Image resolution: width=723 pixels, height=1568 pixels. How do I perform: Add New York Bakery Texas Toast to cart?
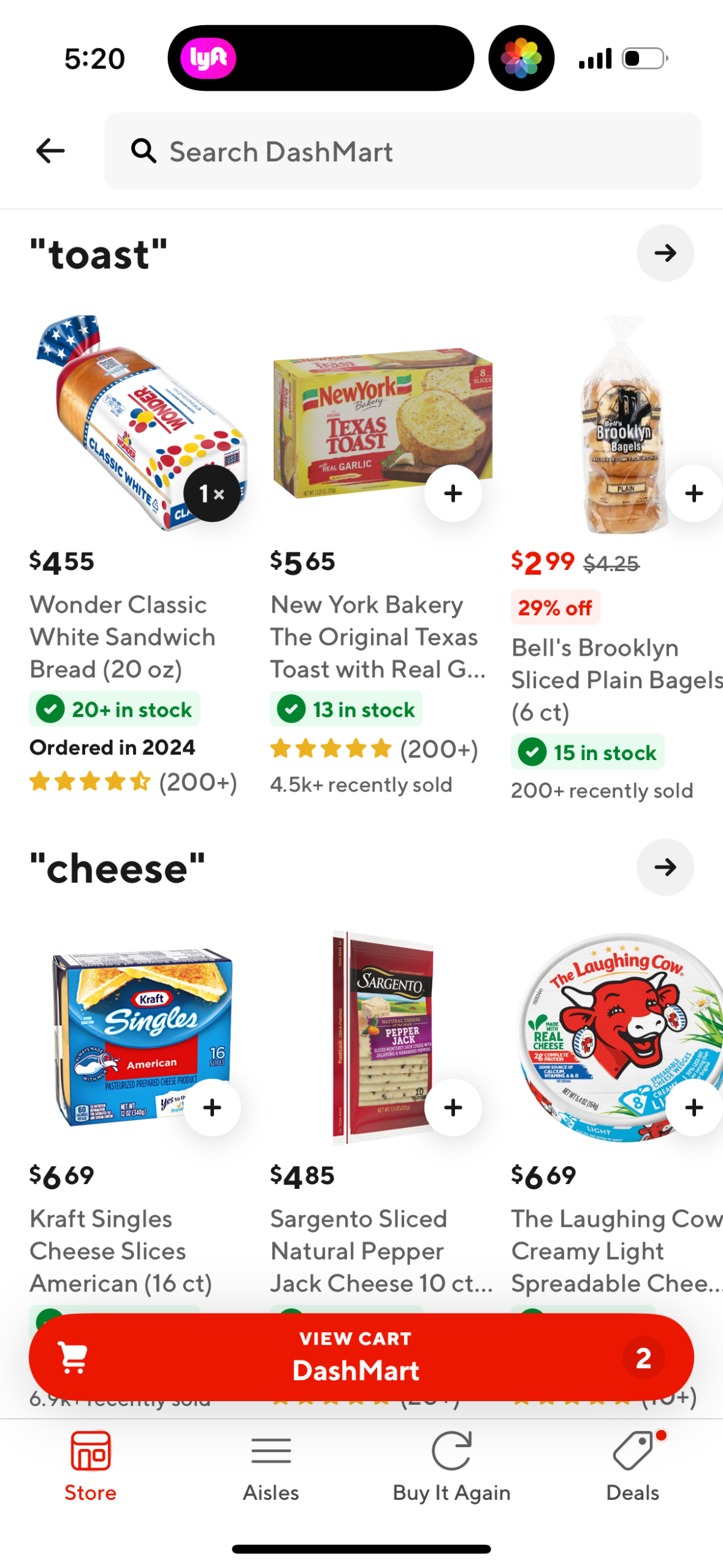click(x=453, y=493)
